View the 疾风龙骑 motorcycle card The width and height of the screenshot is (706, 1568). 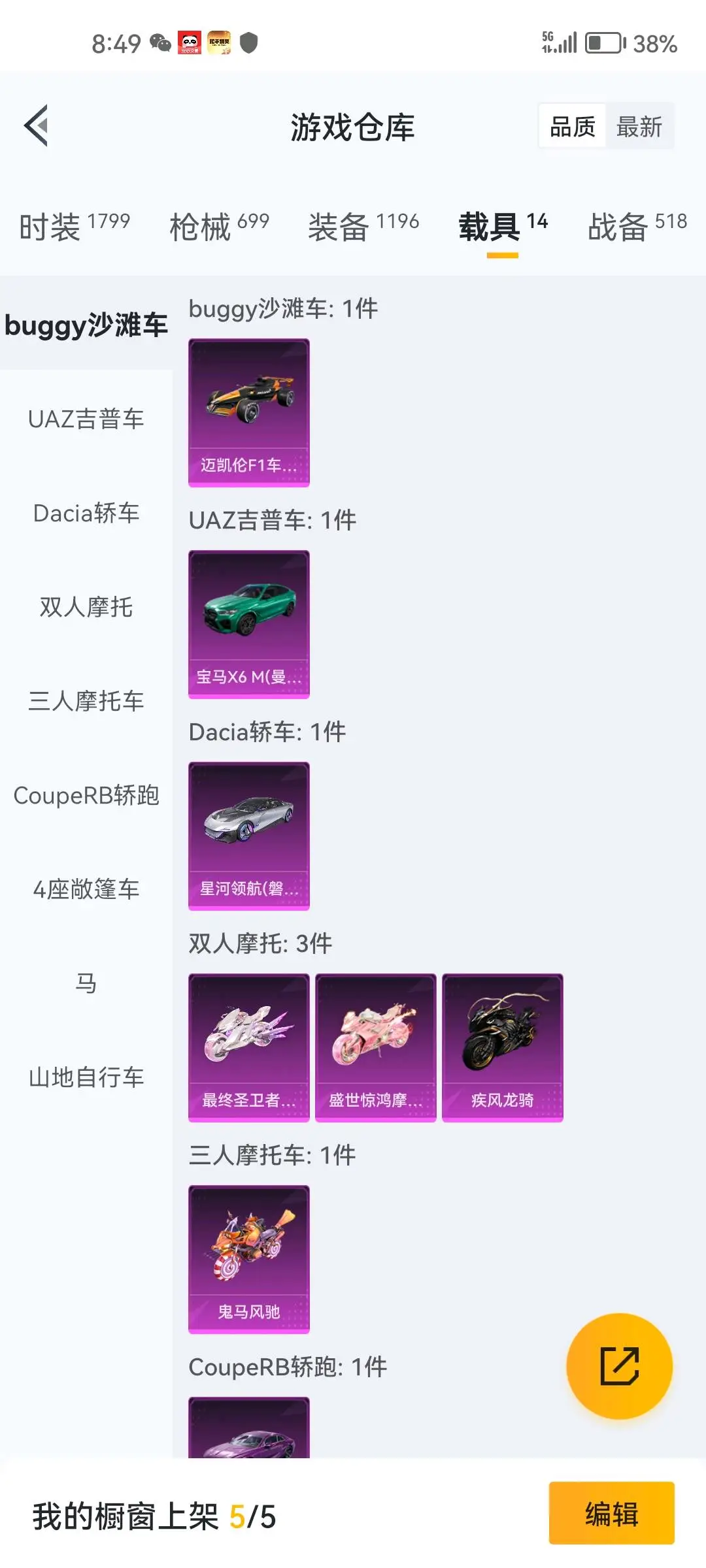pyautogui.click(x=502, y=1047)
